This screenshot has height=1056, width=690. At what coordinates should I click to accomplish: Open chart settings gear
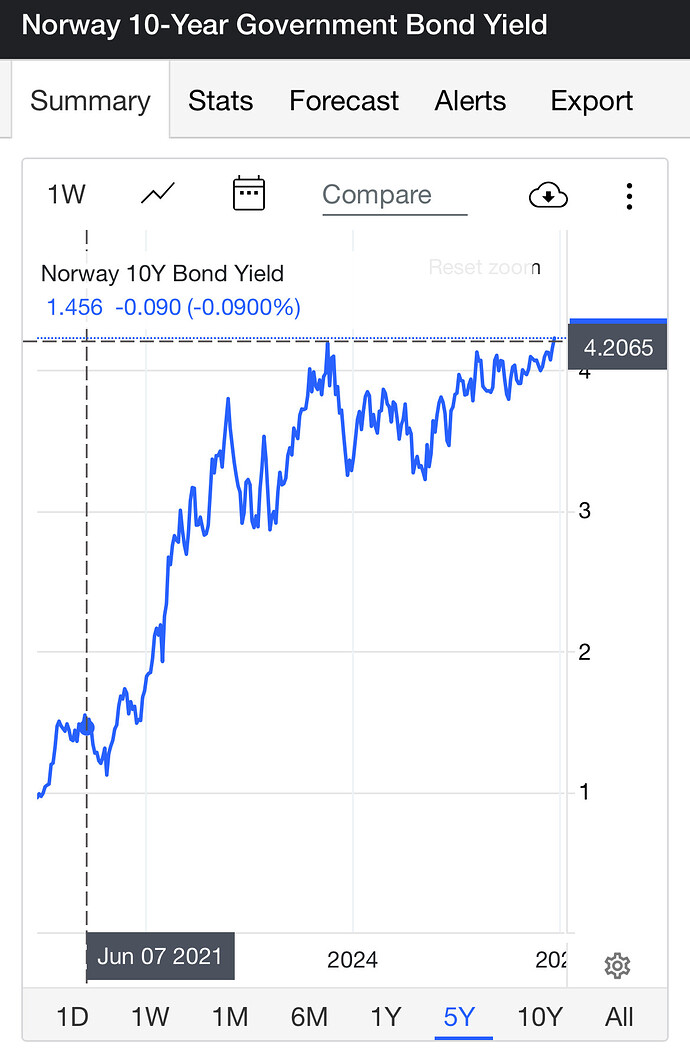[x=617, y=966]
